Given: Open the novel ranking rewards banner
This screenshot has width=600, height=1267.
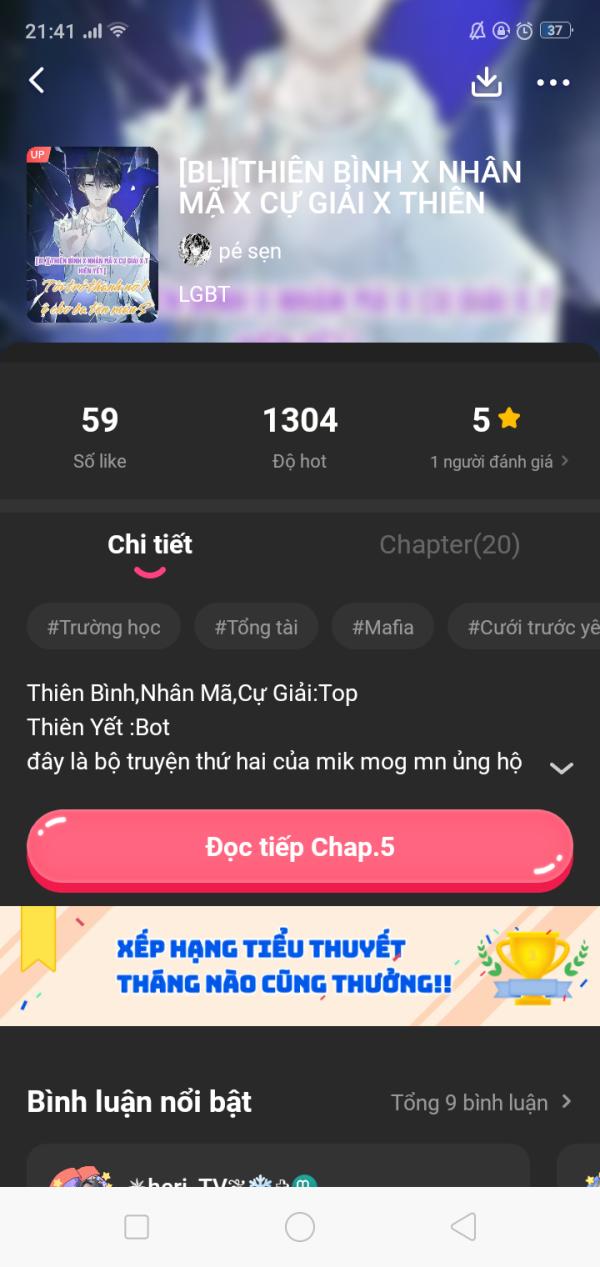Looking at the screenshot, I should 300,966.
